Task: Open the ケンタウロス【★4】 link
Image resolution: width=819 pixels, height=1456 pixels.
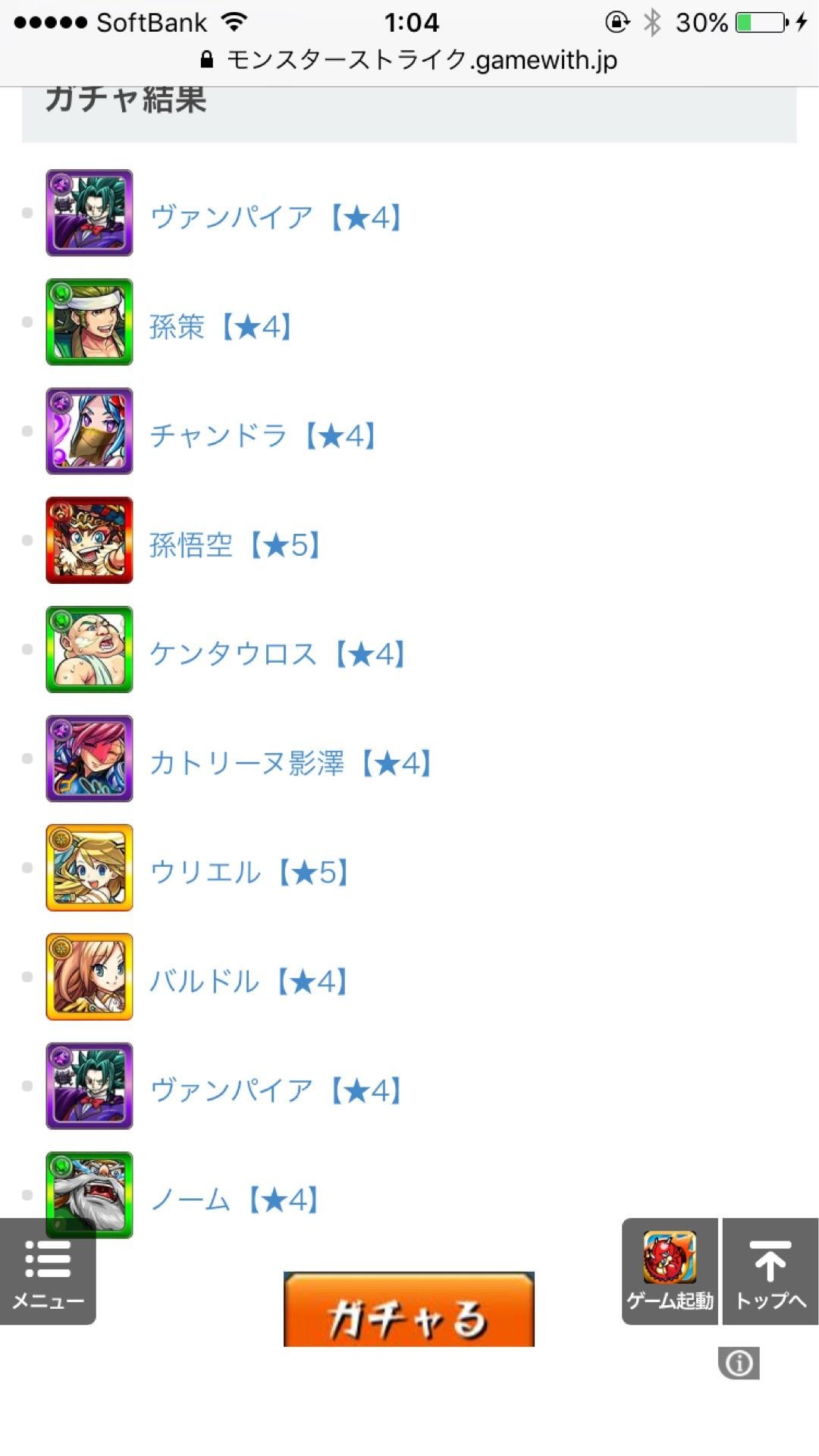Action: click(x=277, y=654)
